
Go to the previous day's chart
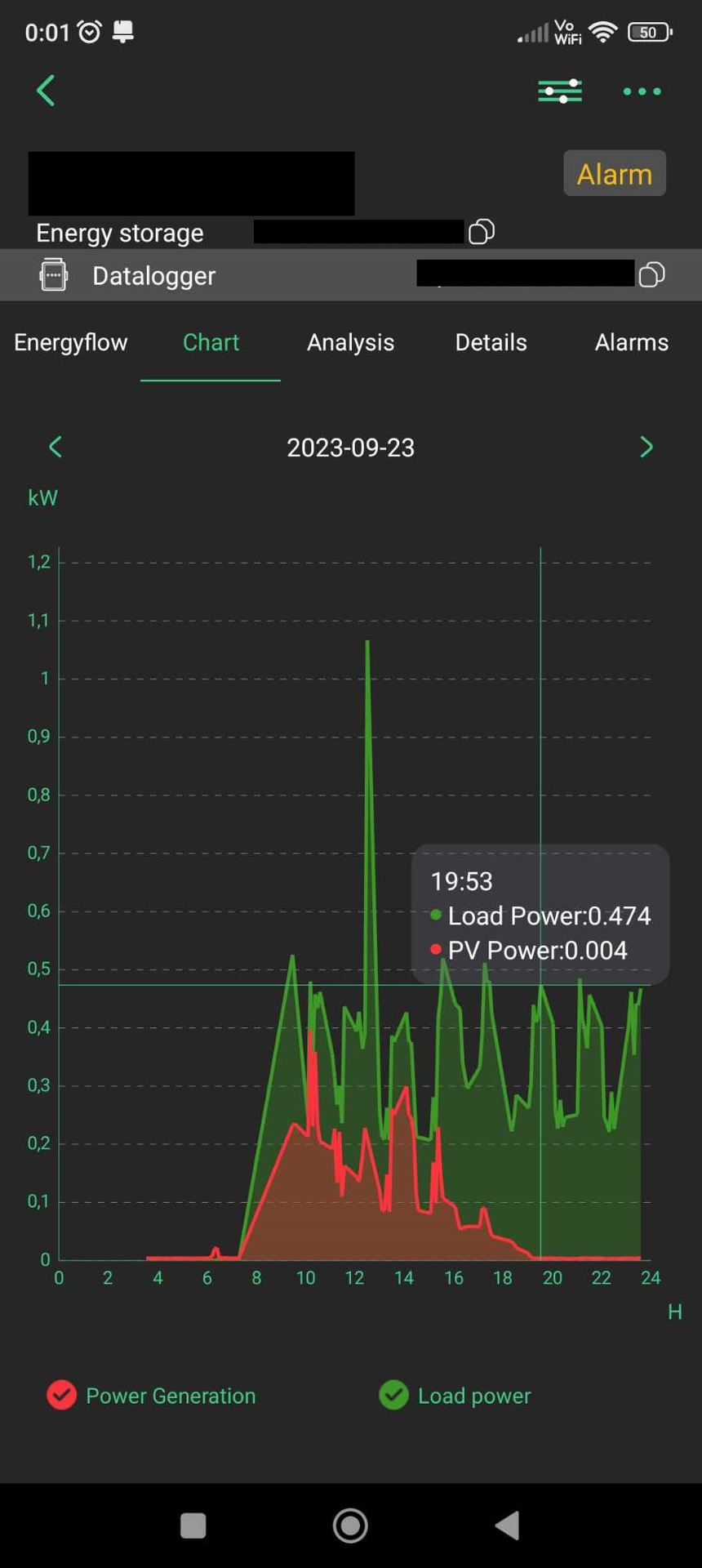pos(56,447)
